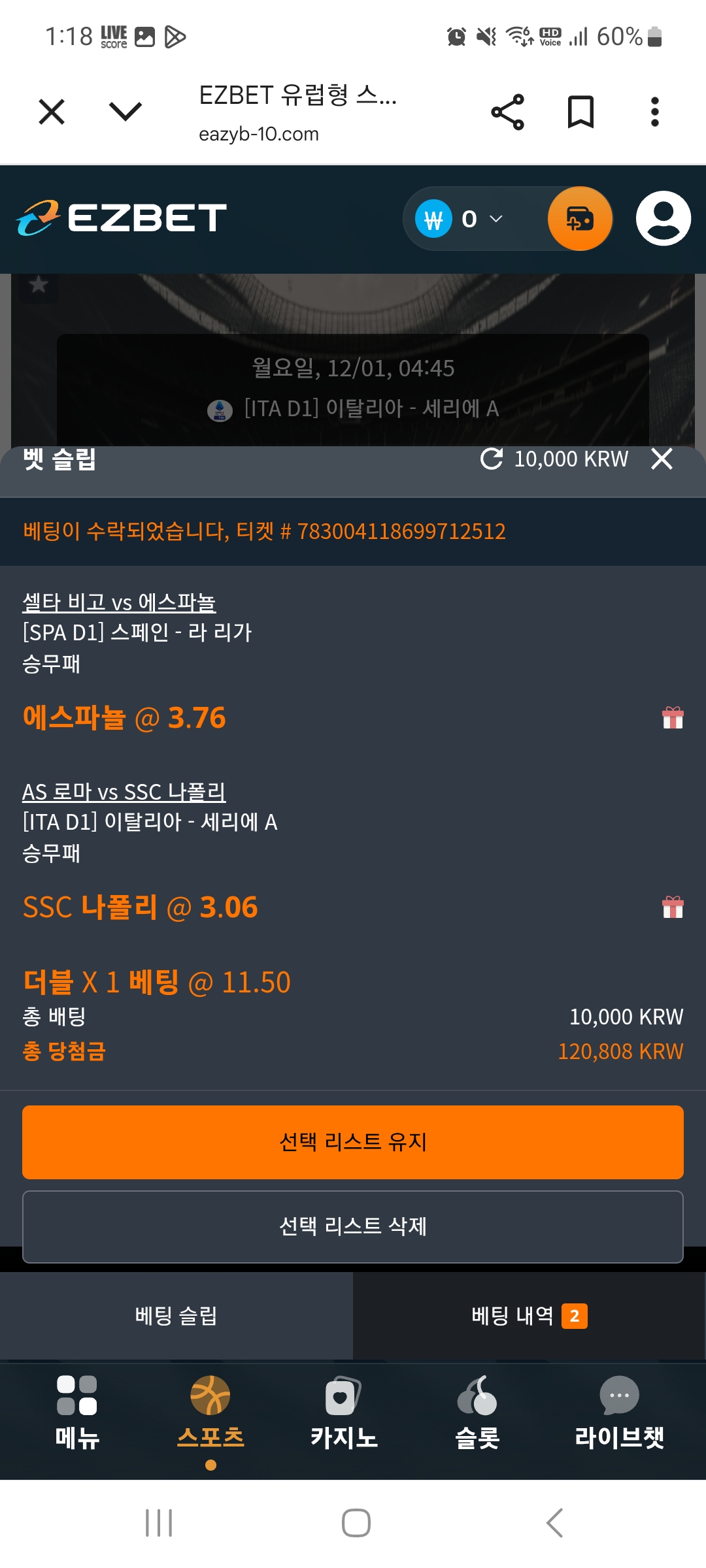Open the orange deposit wallet button
This screenshot has height=1568, width=706.
coord(580,219)
